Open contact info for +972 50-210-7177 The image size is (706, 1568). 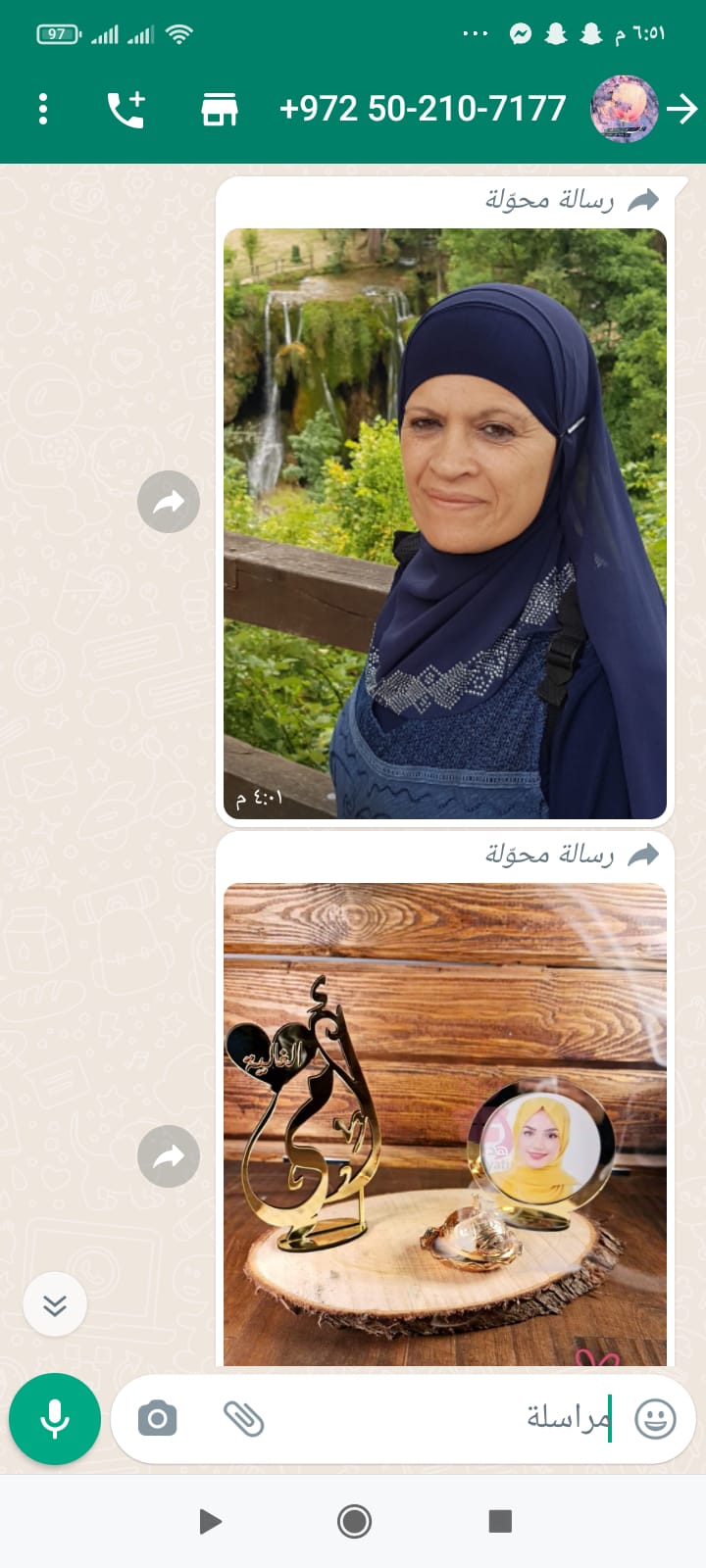point(423,109)
